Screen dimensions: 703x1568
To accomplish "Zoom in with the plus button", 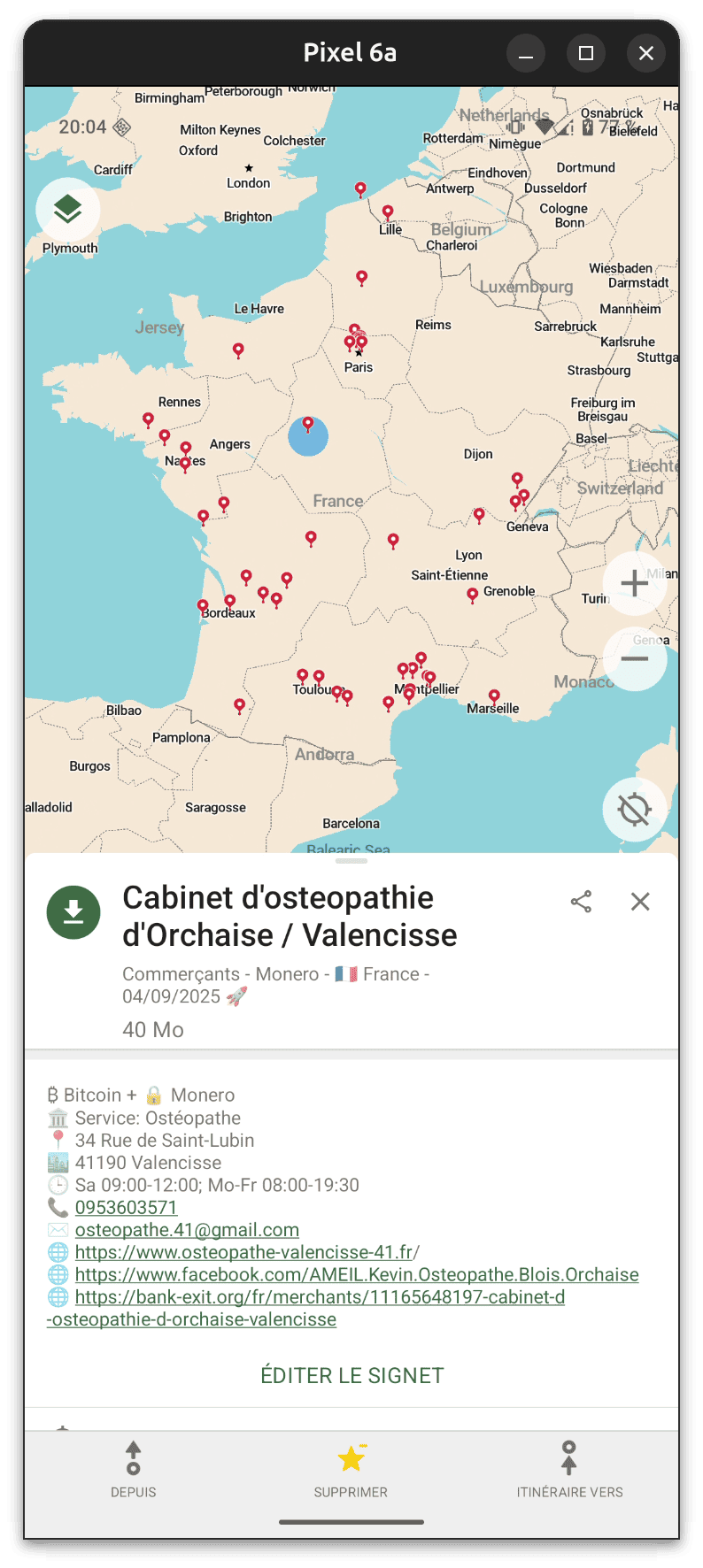I will point(635,583).
